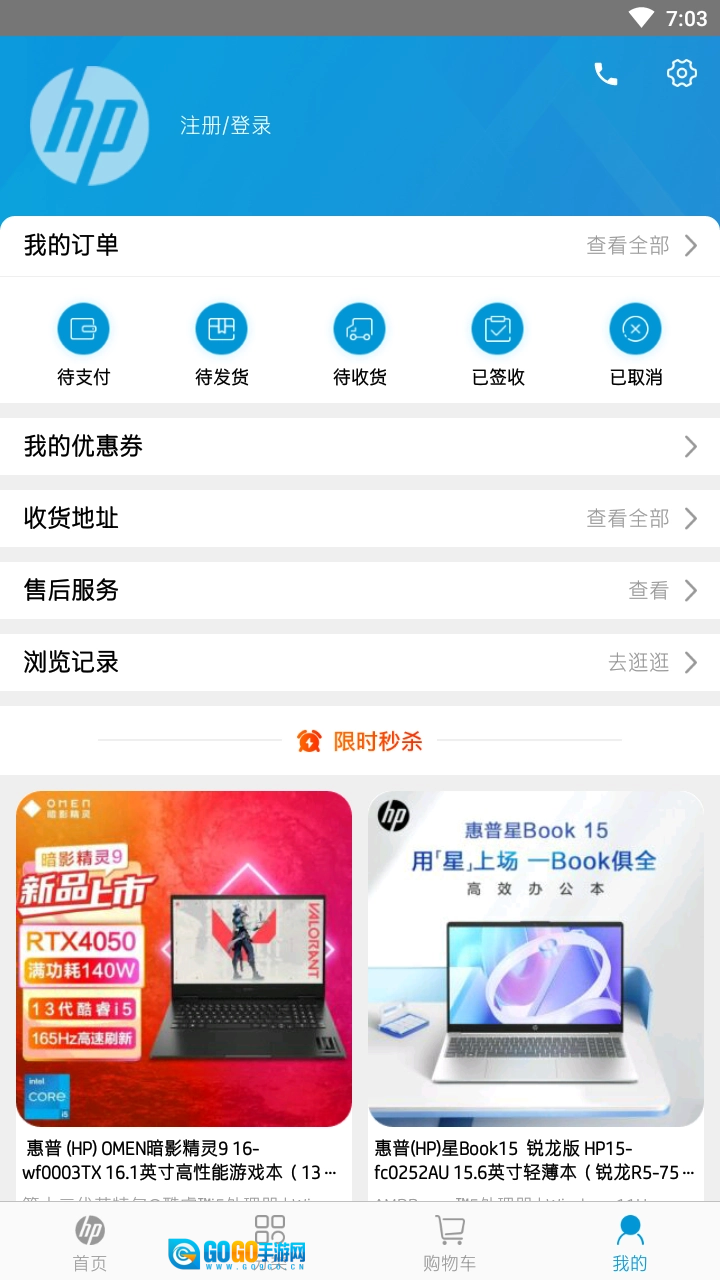Open 浏览记录 browsing history

[360, 662]
